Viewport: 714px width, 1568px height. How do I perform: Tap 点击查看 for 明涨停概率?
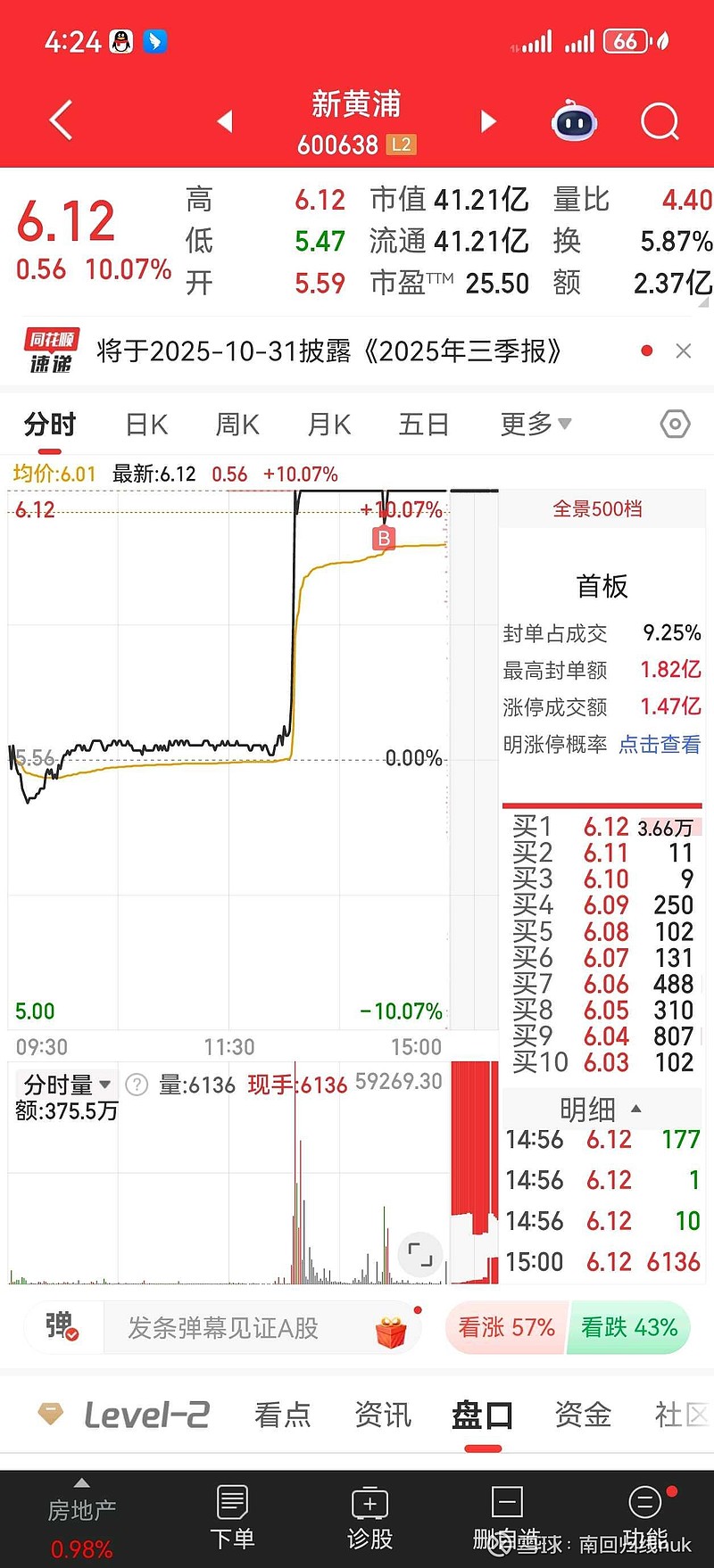[660, 744]
